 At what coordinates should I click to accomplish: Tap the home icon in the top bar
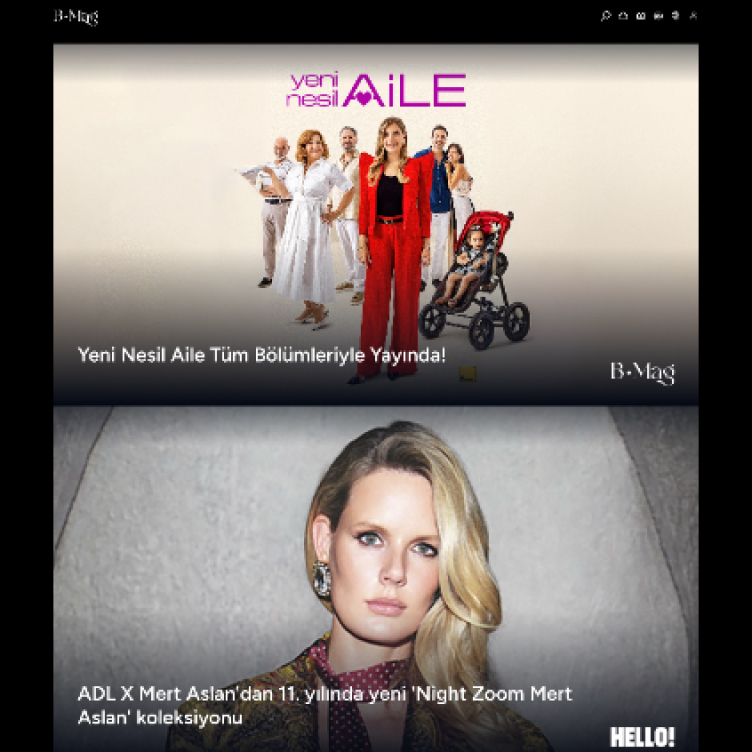(623, 16)
